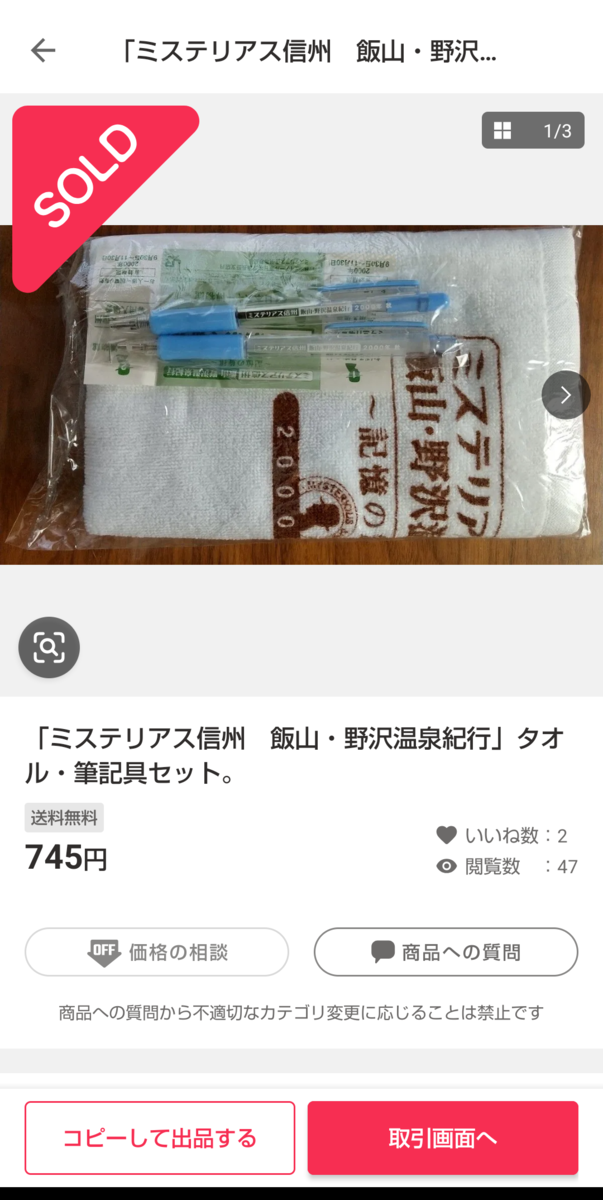The height and width of the screenshot is (1200, 603).
Task: Open the image search icon
Action: (49, 648)
